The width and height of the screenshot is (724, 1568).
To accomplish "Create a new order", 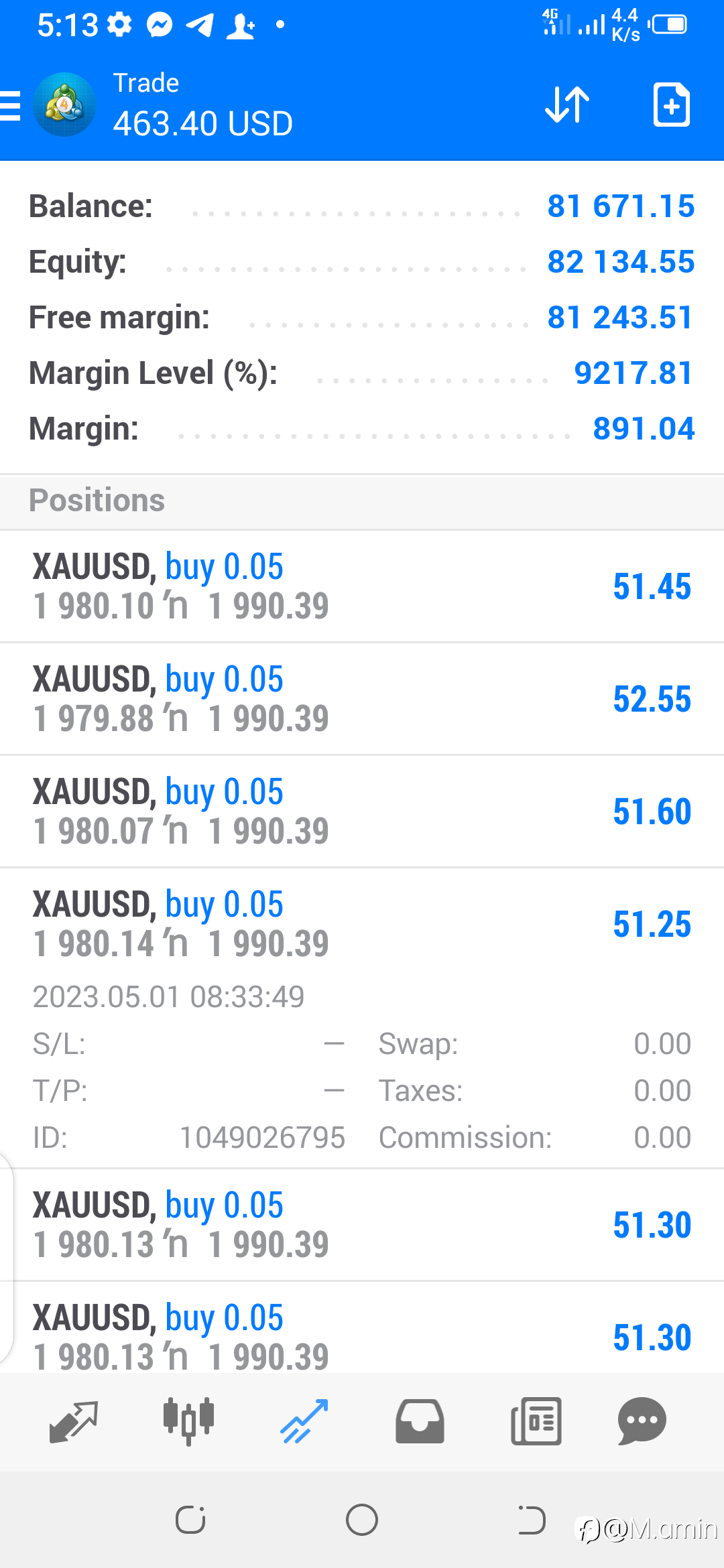I will 671,105.
